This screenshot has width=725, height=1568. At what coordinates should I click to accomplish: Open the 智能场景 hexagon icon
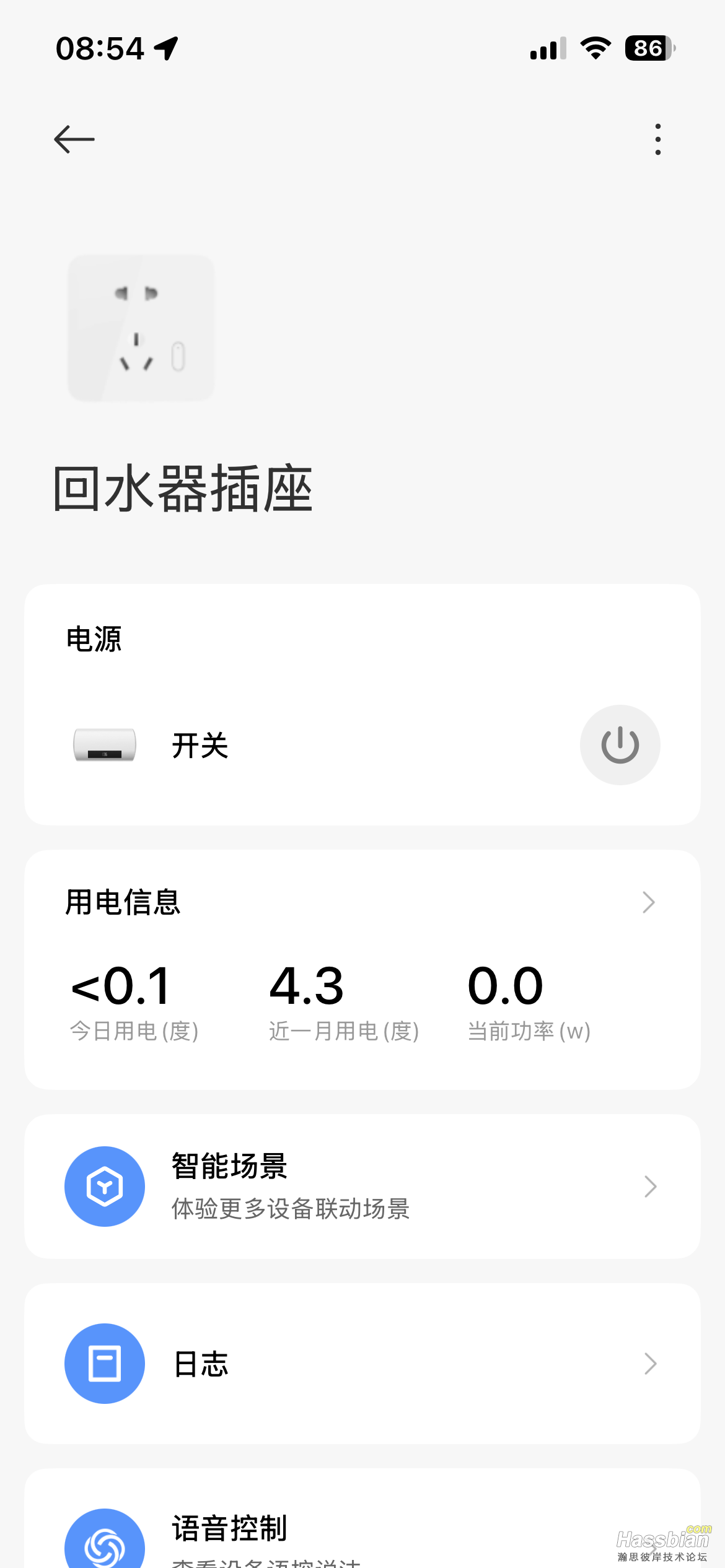click(x=104, y=1186)
